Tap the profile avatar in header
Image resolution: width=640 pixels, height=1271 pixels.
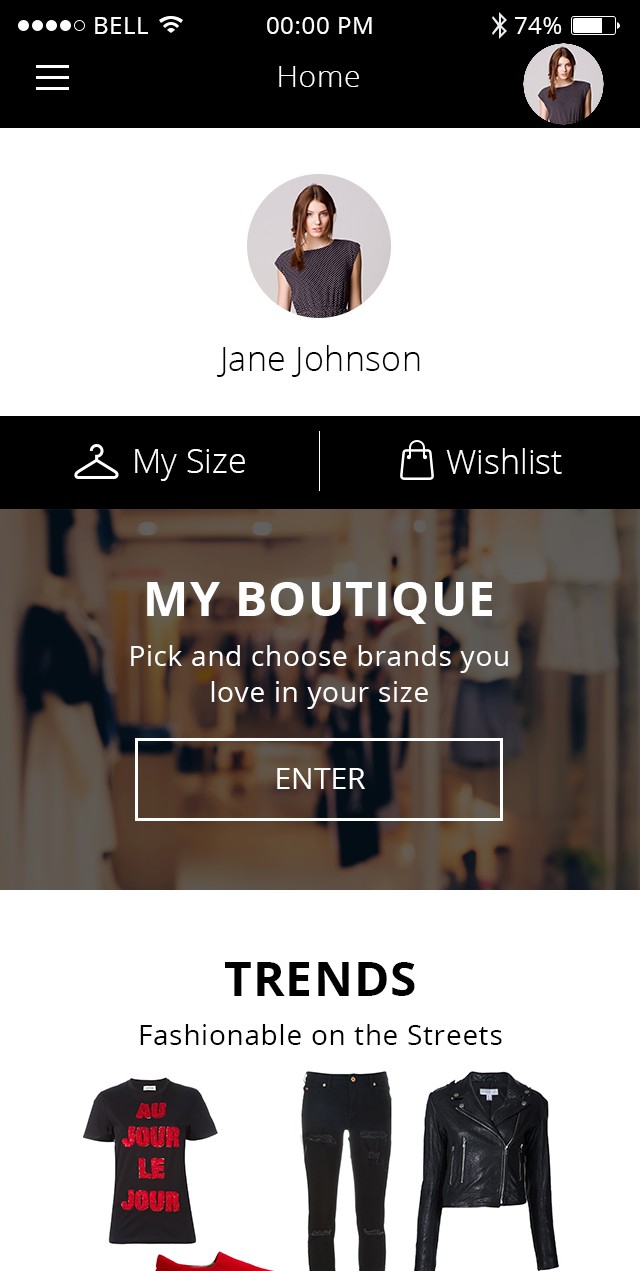click(563, 84)
